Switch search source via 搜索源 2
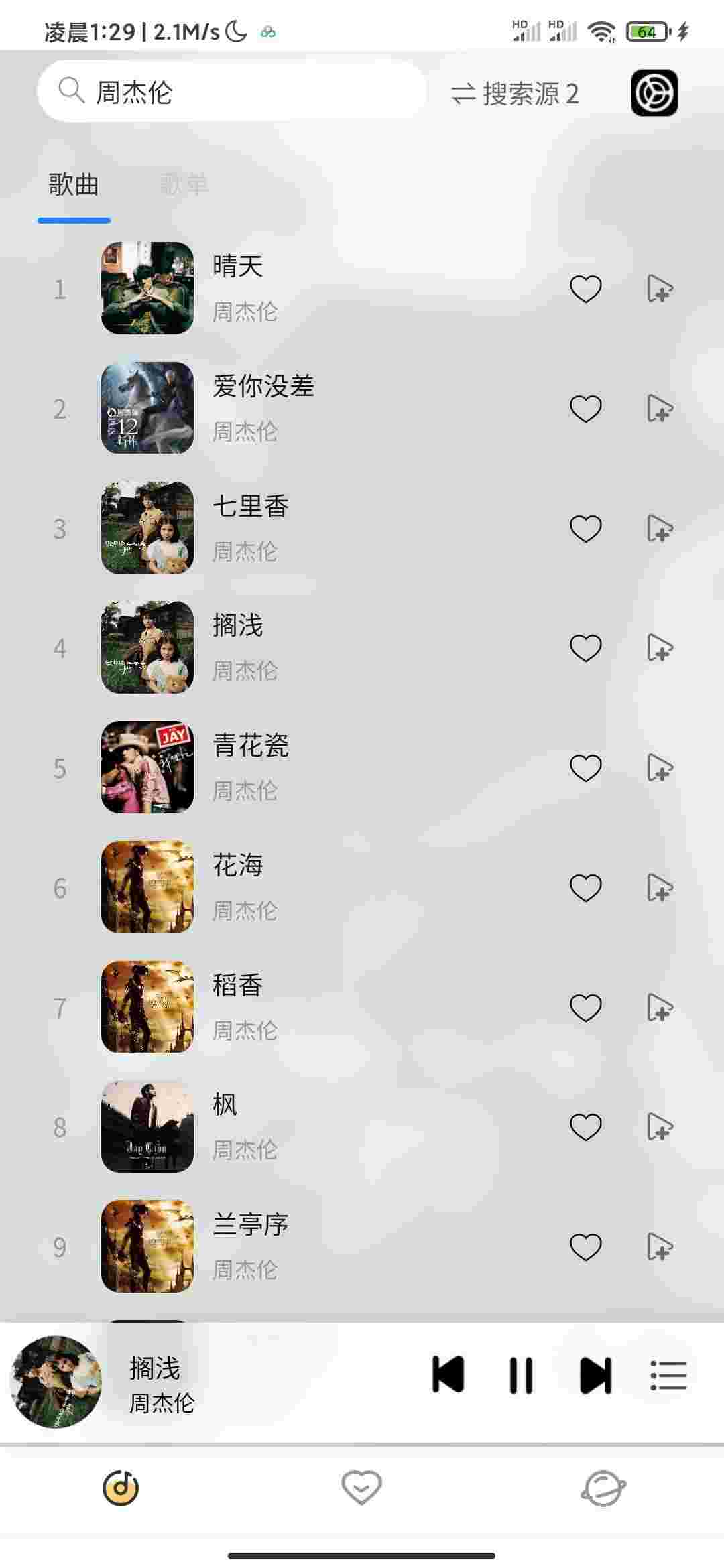The width and height of the screenshot is (724, 1568). pyautogui.click(x=515, y=93)
